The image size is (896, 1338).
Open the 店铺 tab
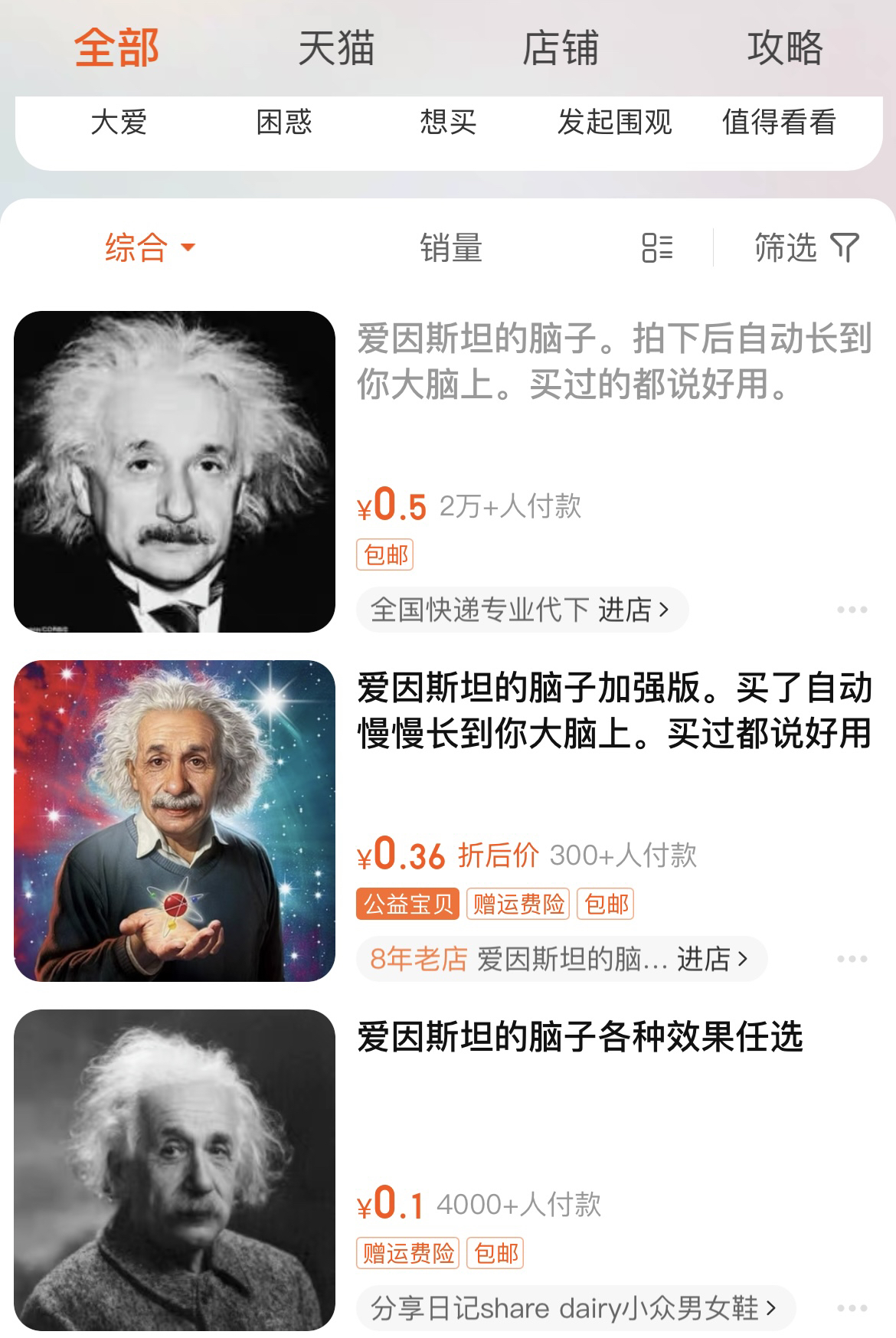[560, 48]
